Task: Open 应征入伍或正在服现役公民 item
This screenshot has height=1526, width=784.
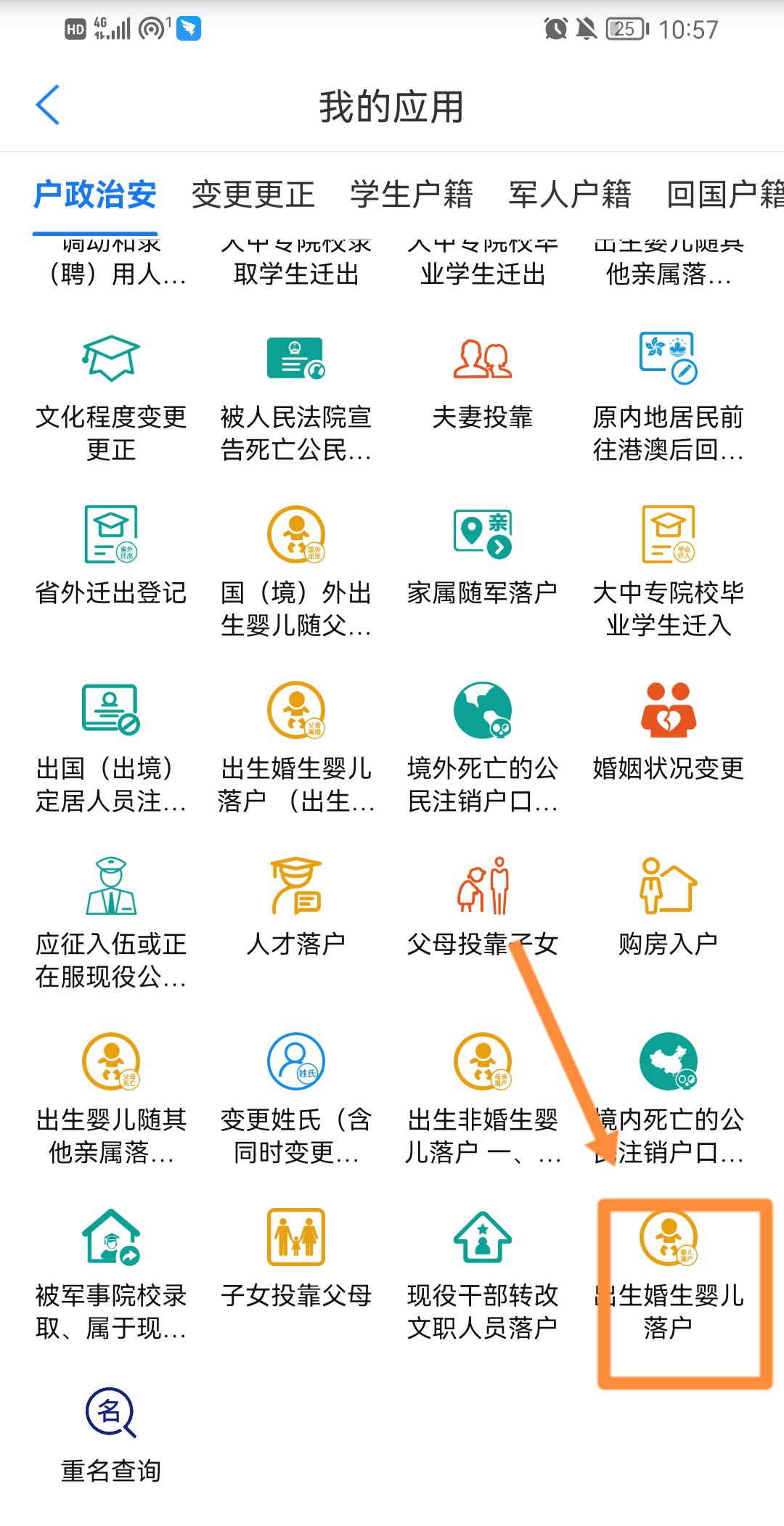Action: click(x=110, y=922)
